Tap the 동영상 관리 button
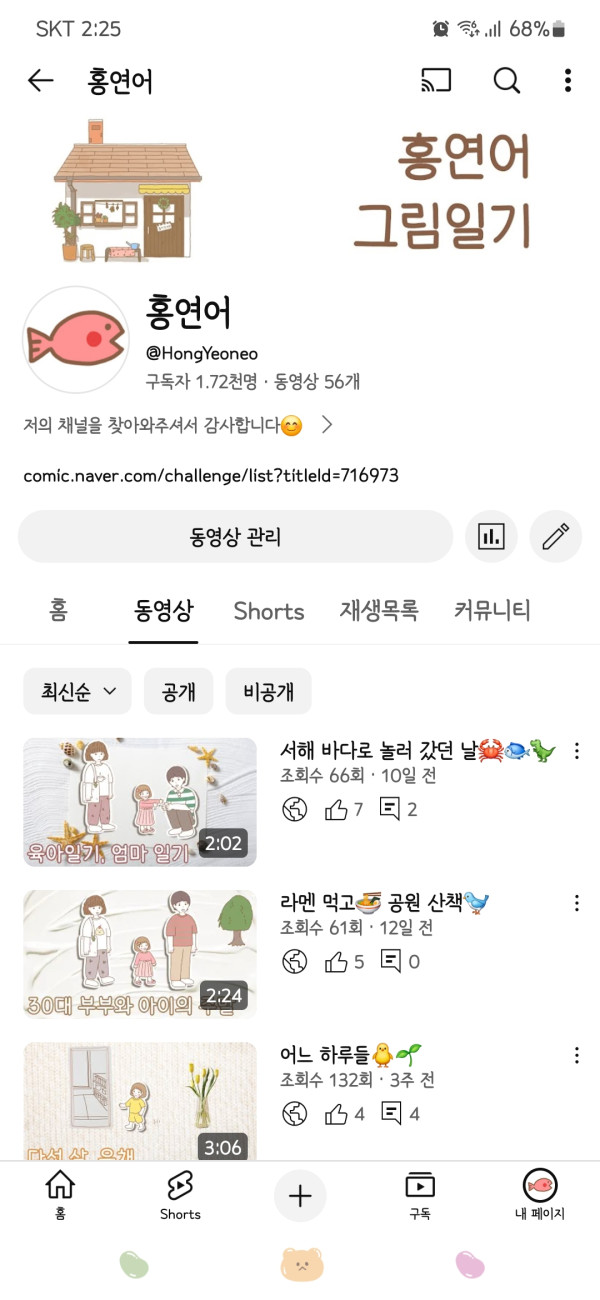 point(235,537)
